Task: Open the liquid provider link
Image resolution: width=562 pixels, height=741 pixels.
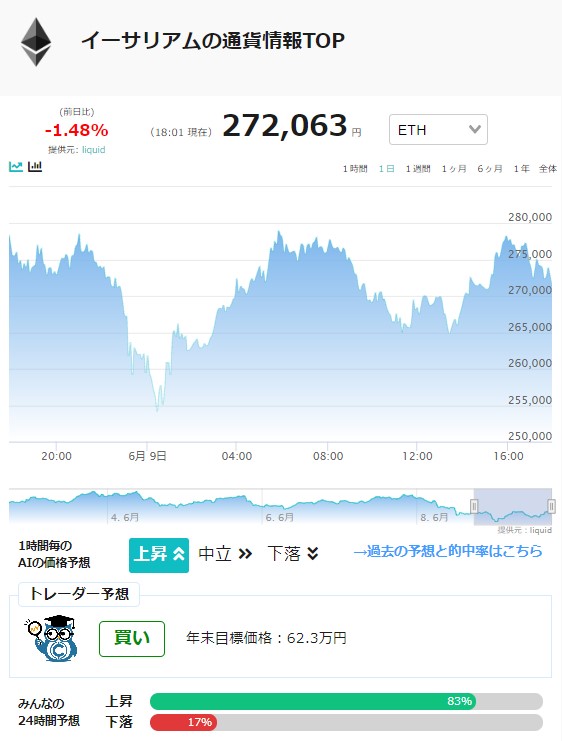Action: click(94, 150)
